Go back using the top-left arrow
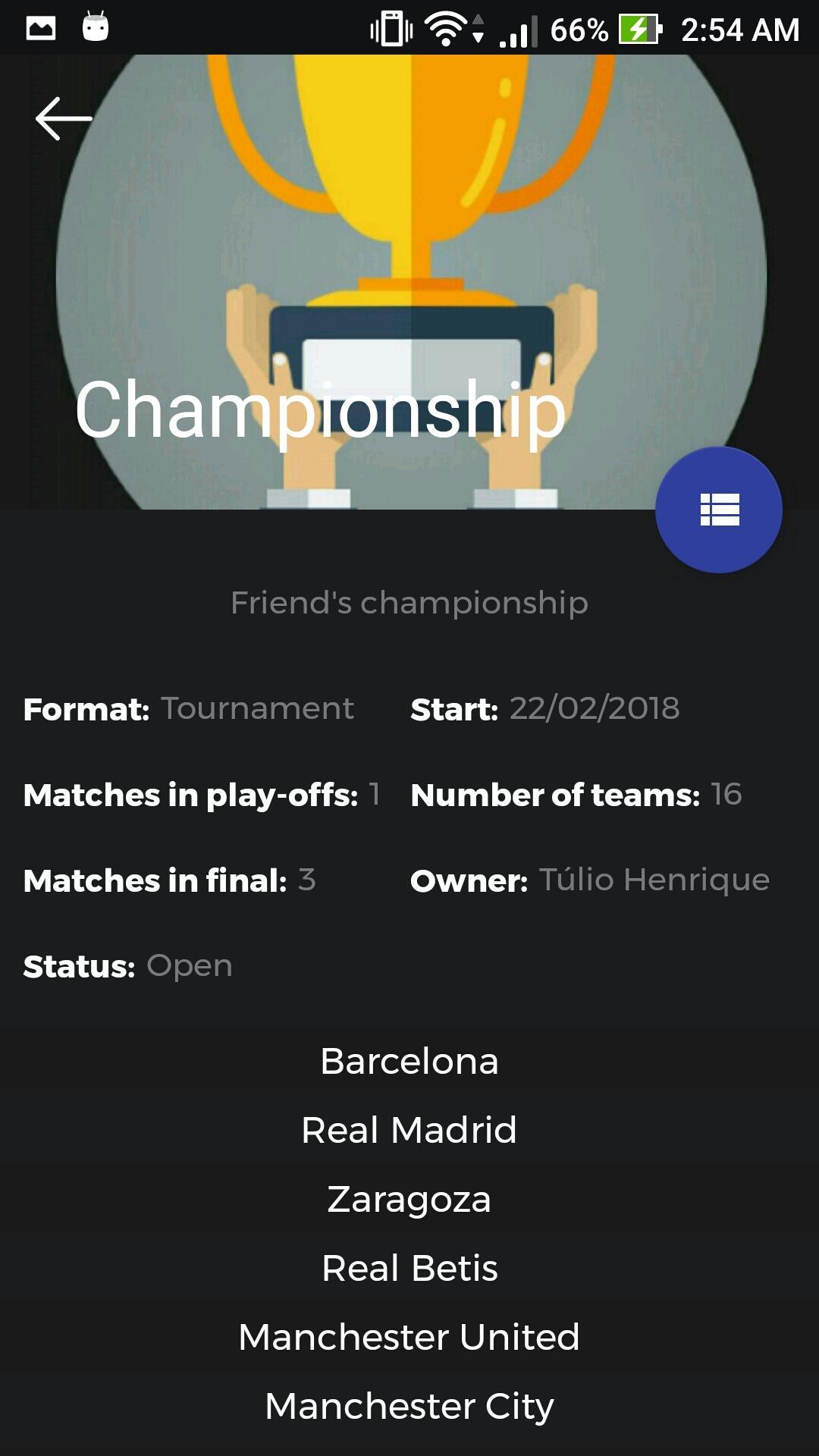The image size is (819, 1456). tap(64, 118)
